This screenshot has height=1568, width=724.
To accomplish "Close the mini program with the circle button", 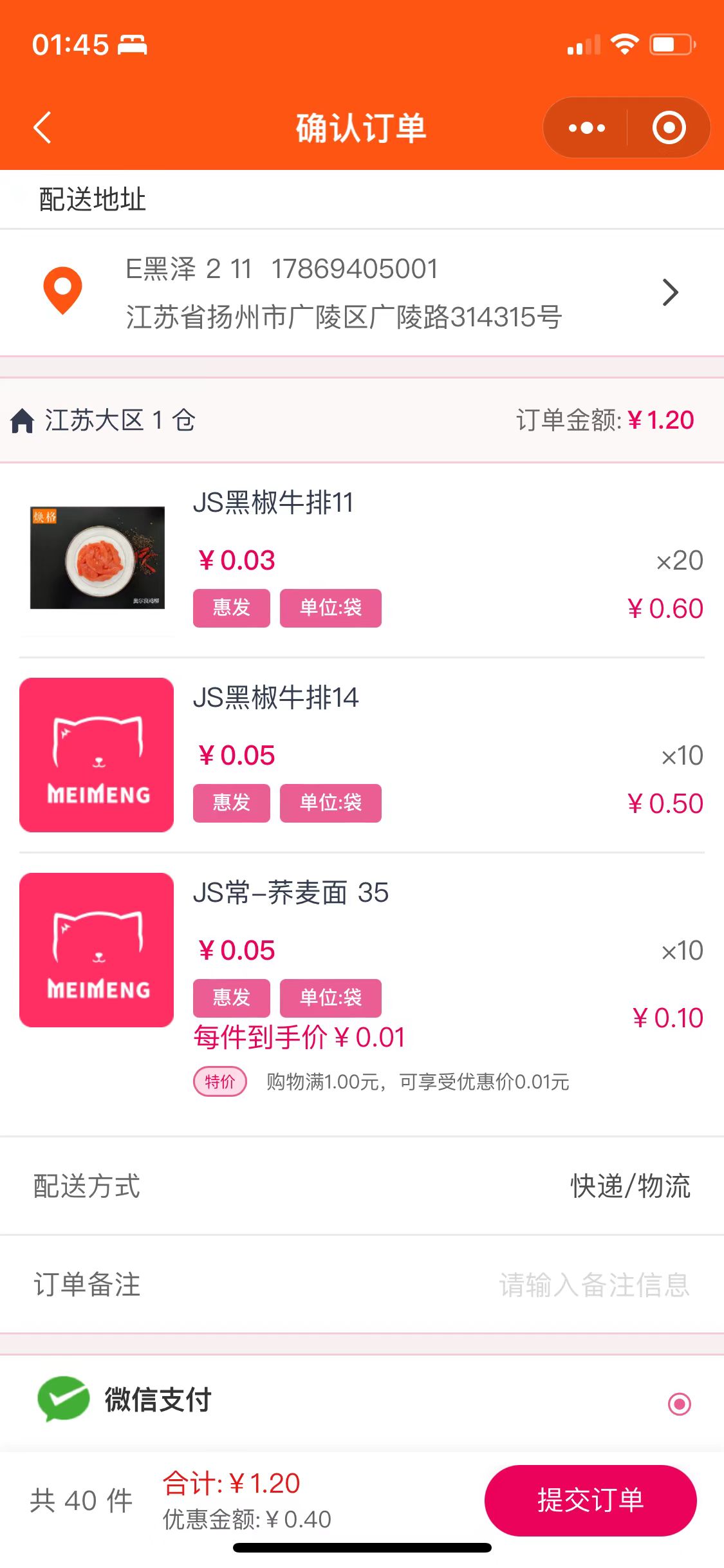I will [x=669, y=127].
